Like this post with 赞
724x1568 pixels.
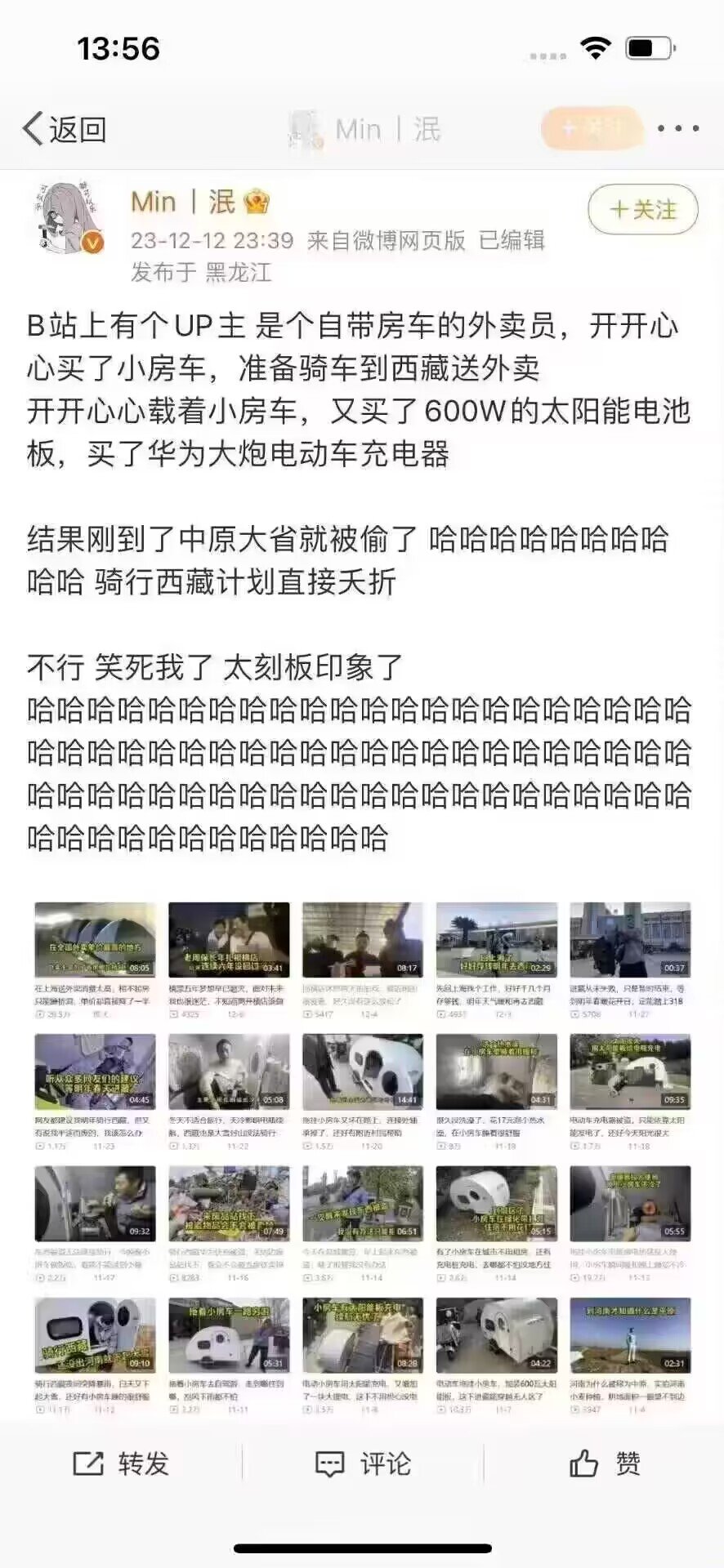pyautogui.click(x=605, y=1463)
